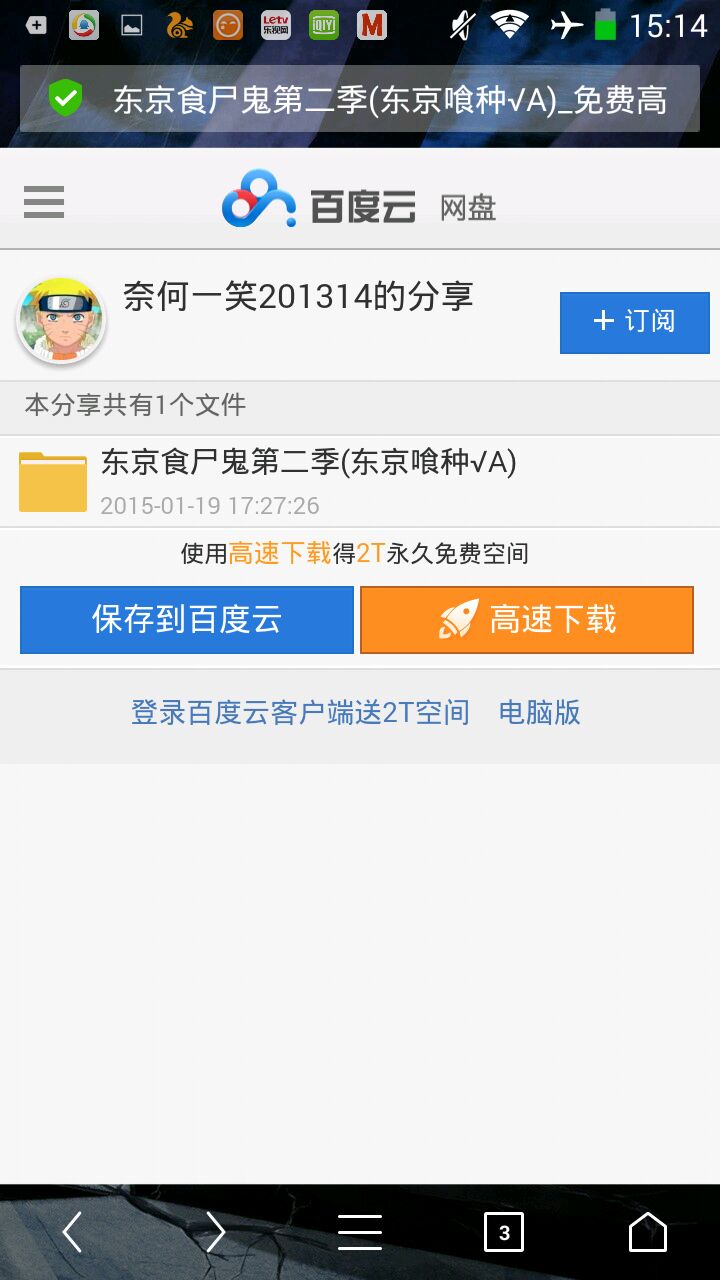Open the tab switcher showing 3 tabs
Image resolution: width=720 pixels, height=1280 pixels.
504,1232
